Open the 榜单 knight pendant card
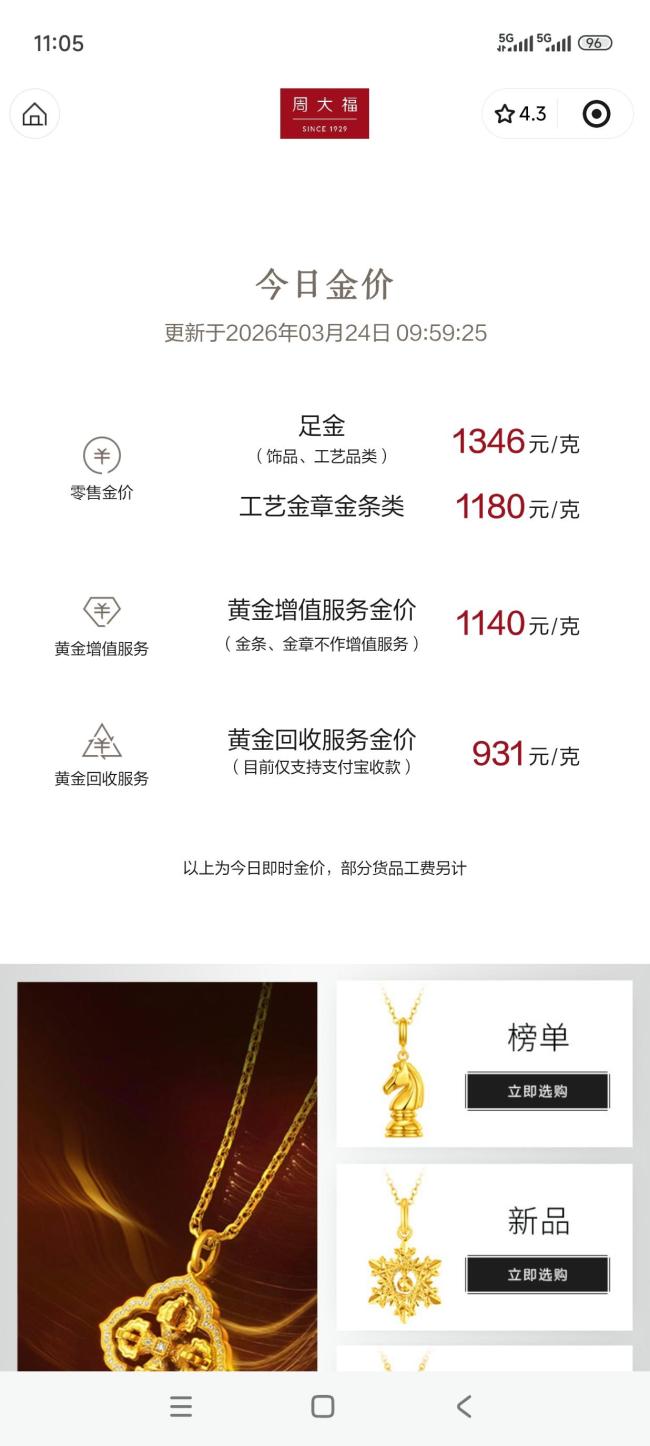This screenshot has width=650, height=1446. tap(401, 1064)
